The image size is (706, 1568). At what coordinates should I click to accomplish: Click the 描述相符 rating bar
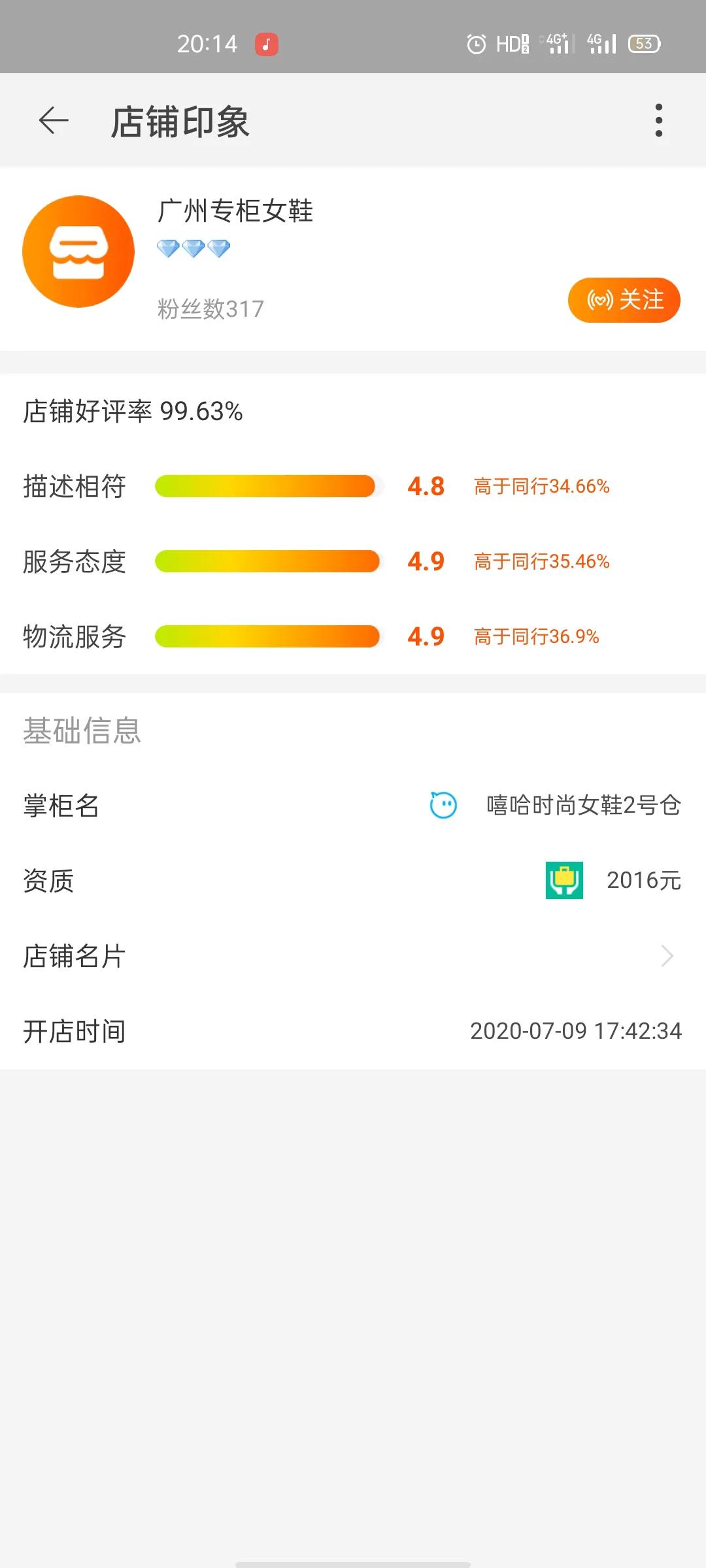coord(265,487)
